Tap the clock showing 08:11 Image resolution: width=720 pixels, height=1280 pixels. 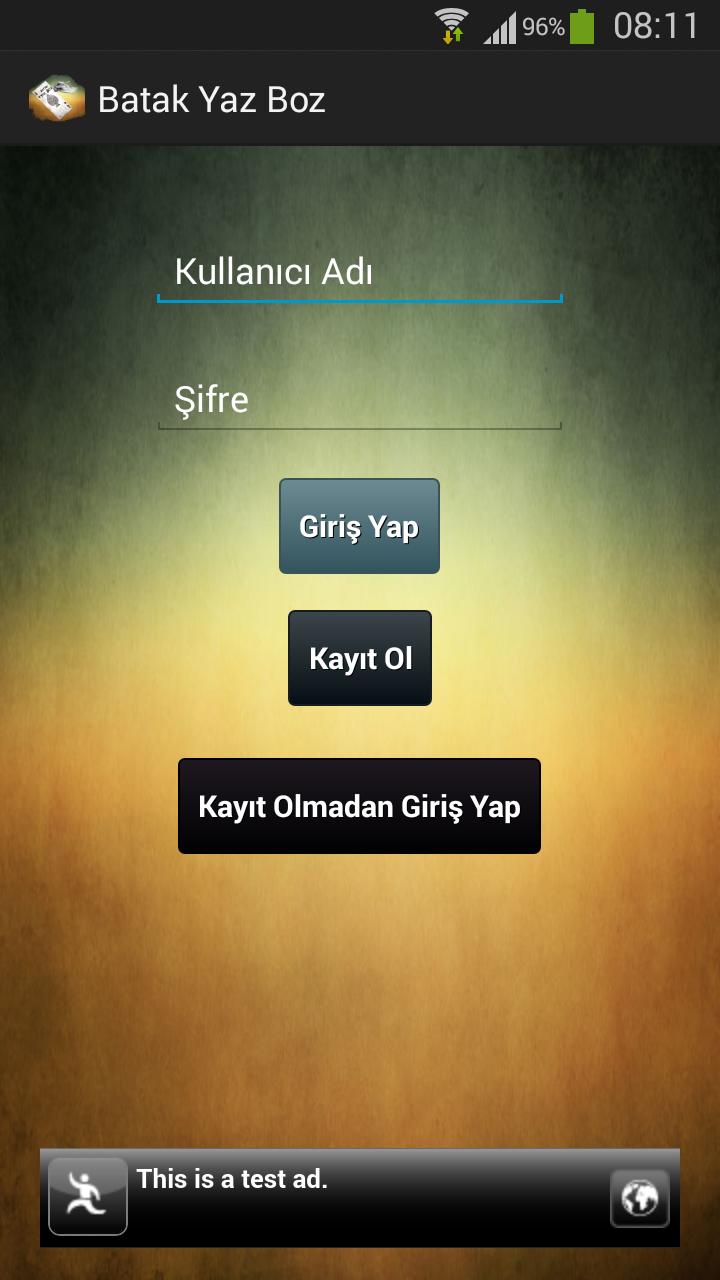tap(656, 24)
